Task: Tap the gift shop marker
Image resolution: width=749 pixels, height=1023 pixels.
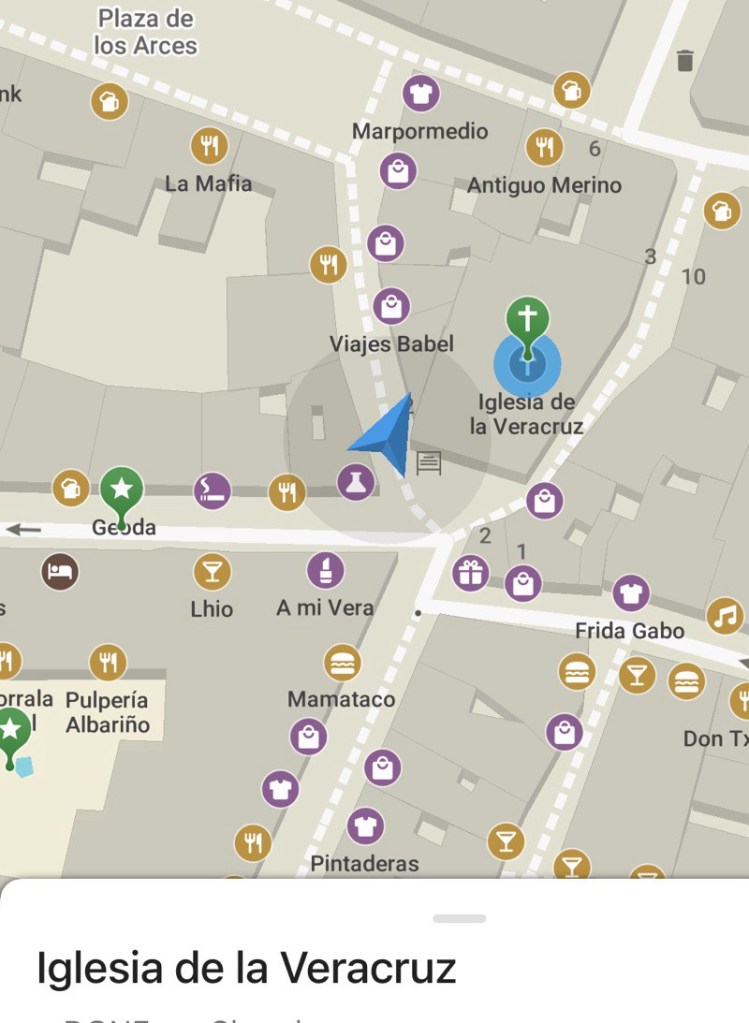Action: pyautogui.click(x=470, y=573)
